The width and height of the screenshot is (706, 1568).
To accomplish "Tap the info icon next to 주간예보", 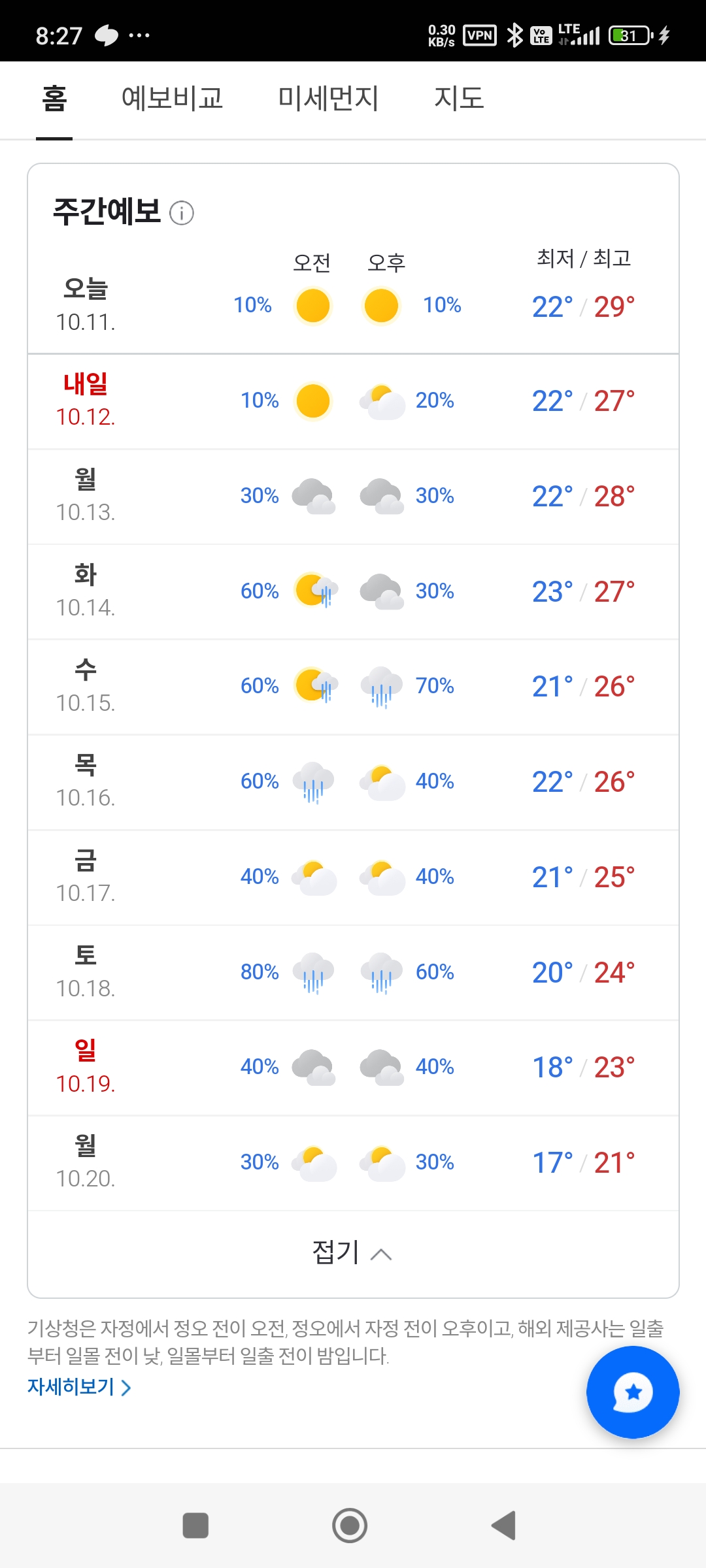I will coord(182,213).
